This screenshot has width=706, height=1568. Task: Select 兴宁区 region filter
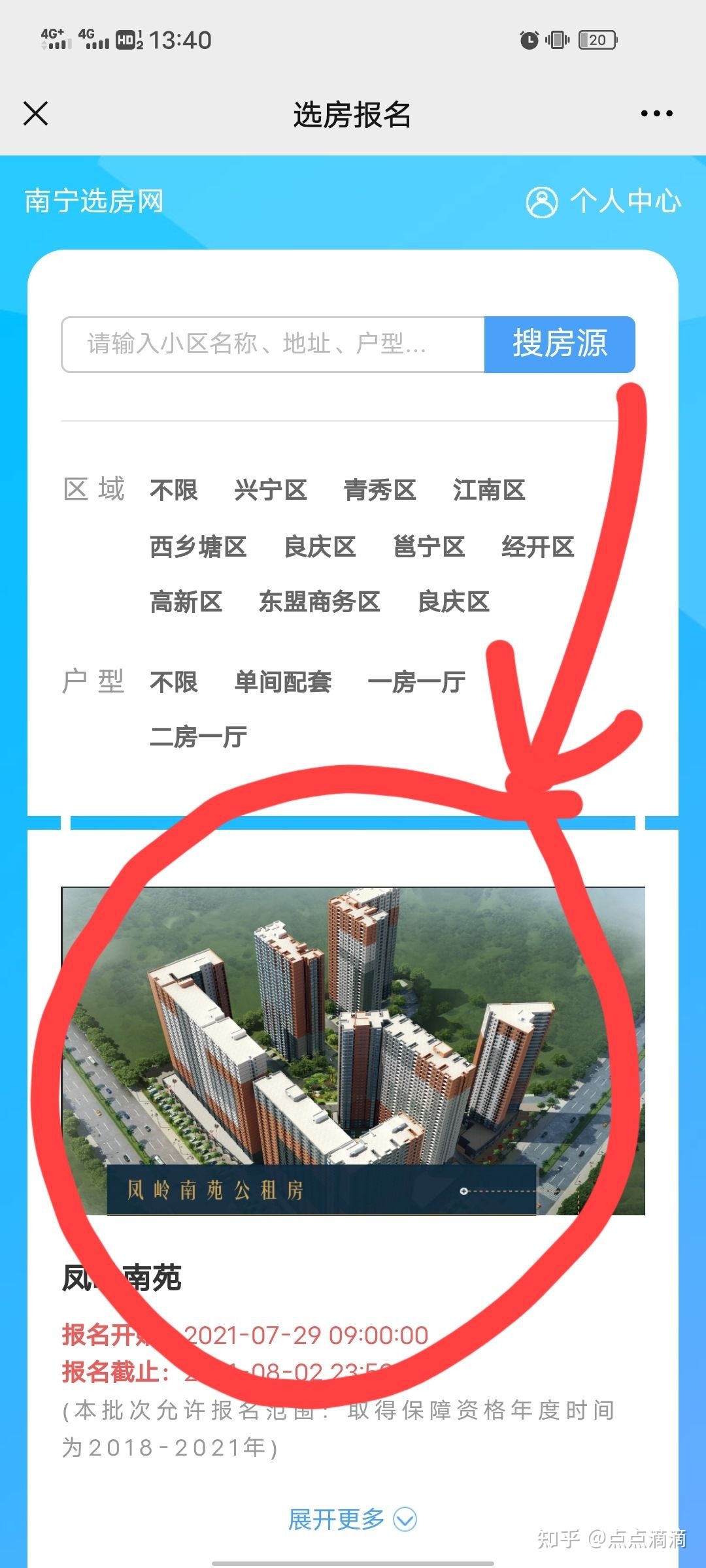270,490
